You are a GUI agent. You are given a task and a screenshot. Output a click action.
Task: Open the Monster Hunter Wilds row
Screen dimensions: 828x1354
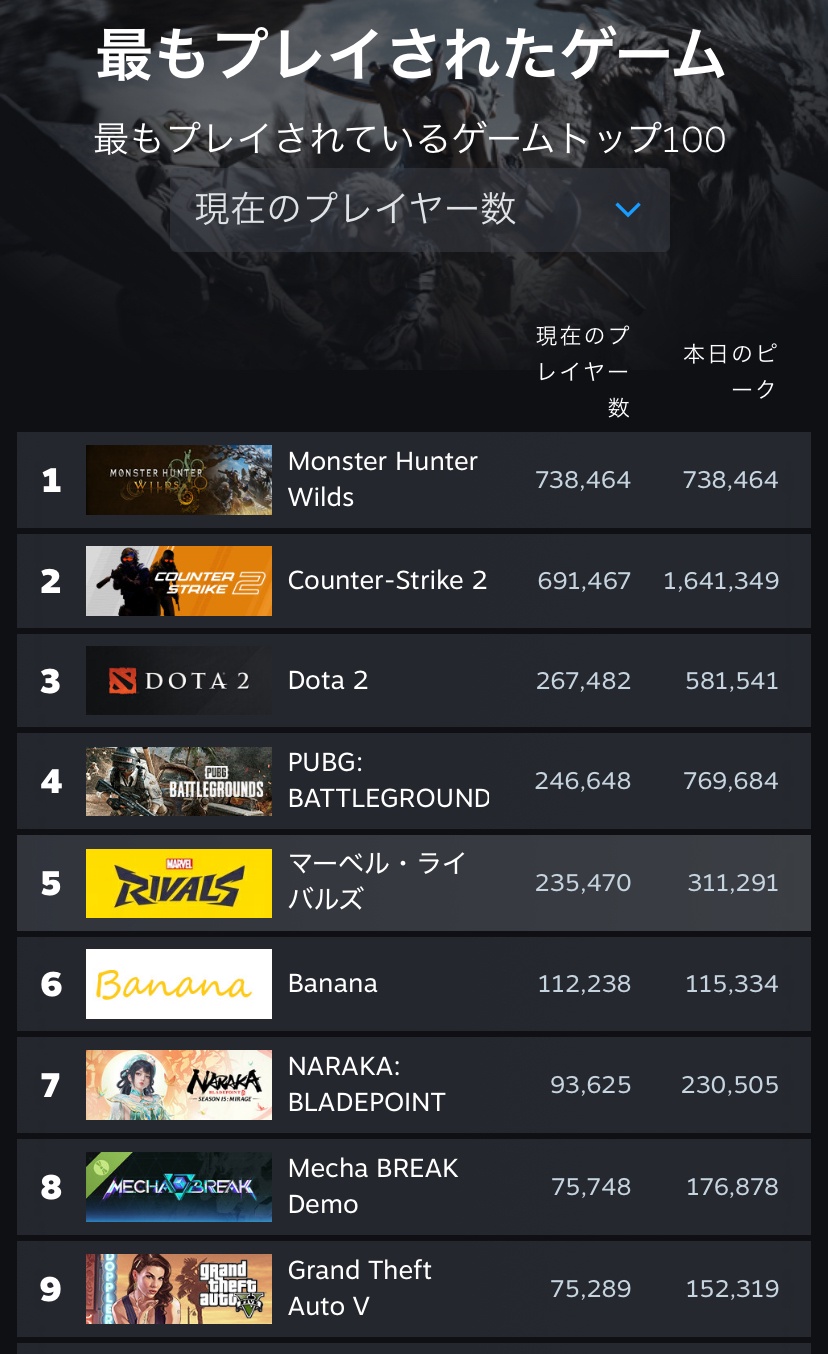[414, 480]
